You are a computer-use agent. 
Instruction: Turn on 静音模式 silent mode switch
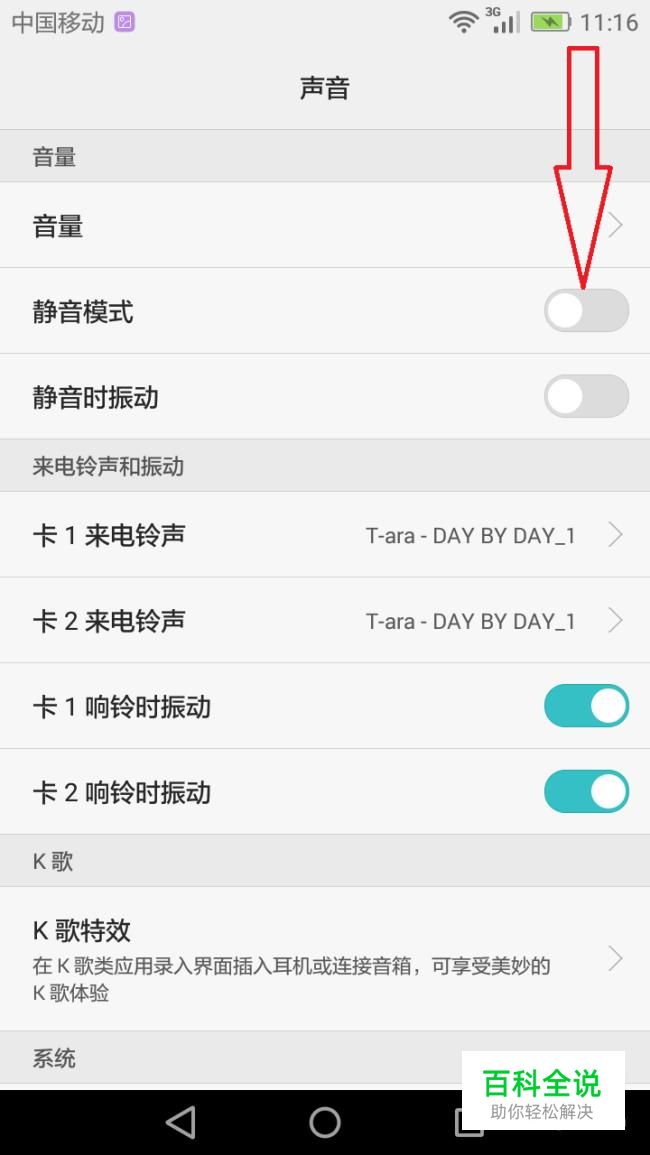point(587,311)
